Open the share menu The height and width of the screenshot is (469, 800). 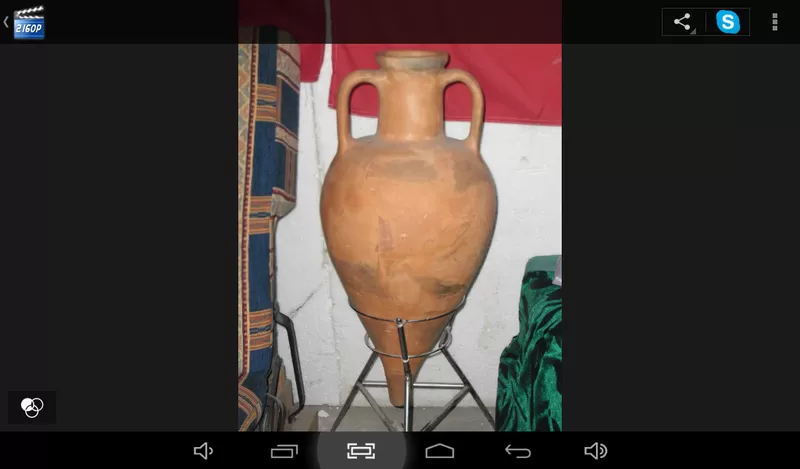[x=683, y=22]
